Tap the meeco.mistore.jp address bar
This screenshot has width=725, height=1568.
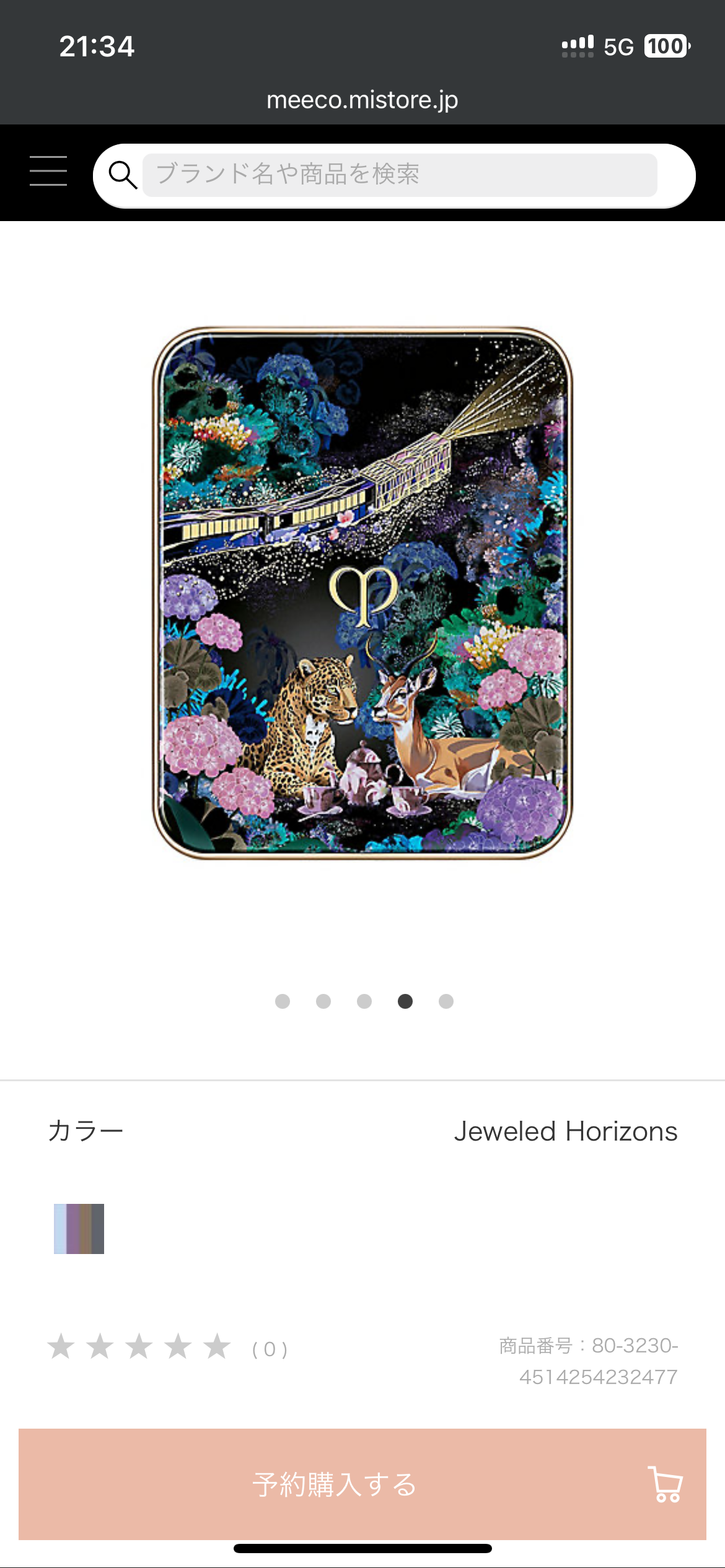click(x=362, y=100)
